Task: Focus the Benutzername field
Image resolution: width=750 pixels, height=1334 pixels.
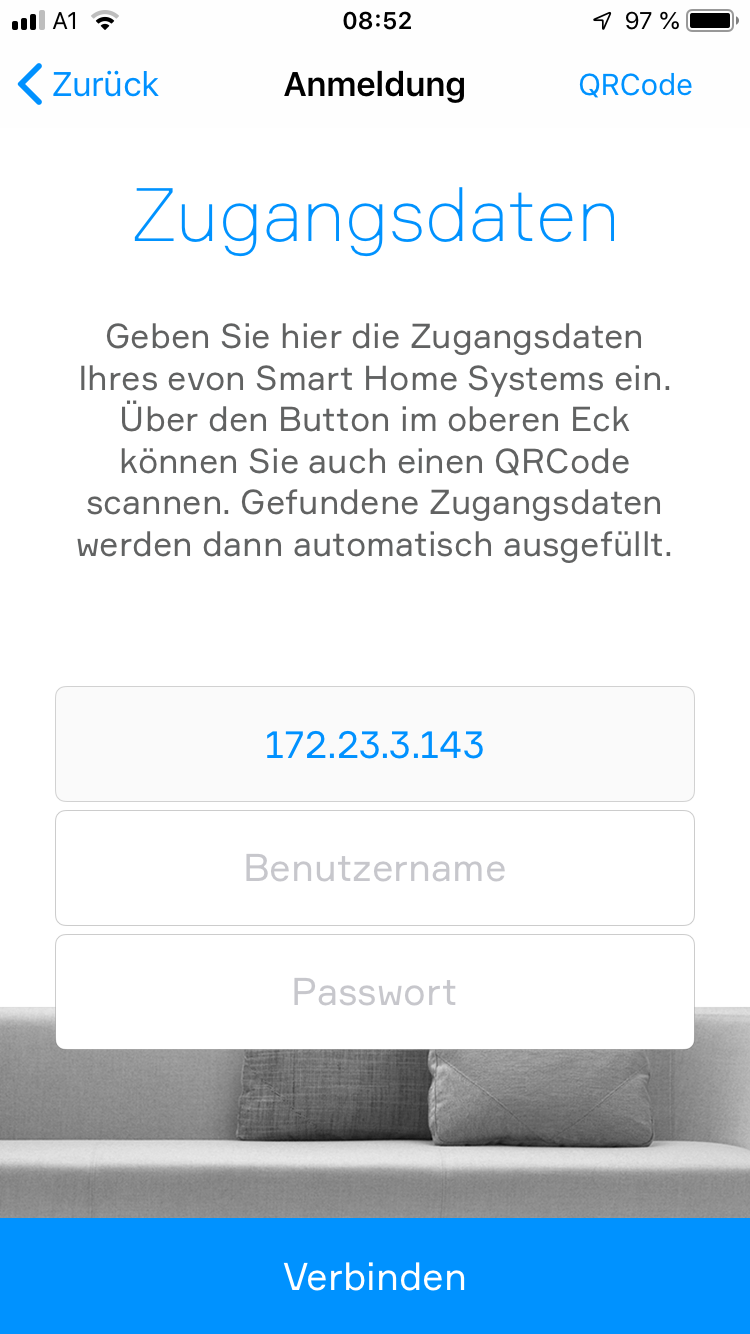Action: 375,868
